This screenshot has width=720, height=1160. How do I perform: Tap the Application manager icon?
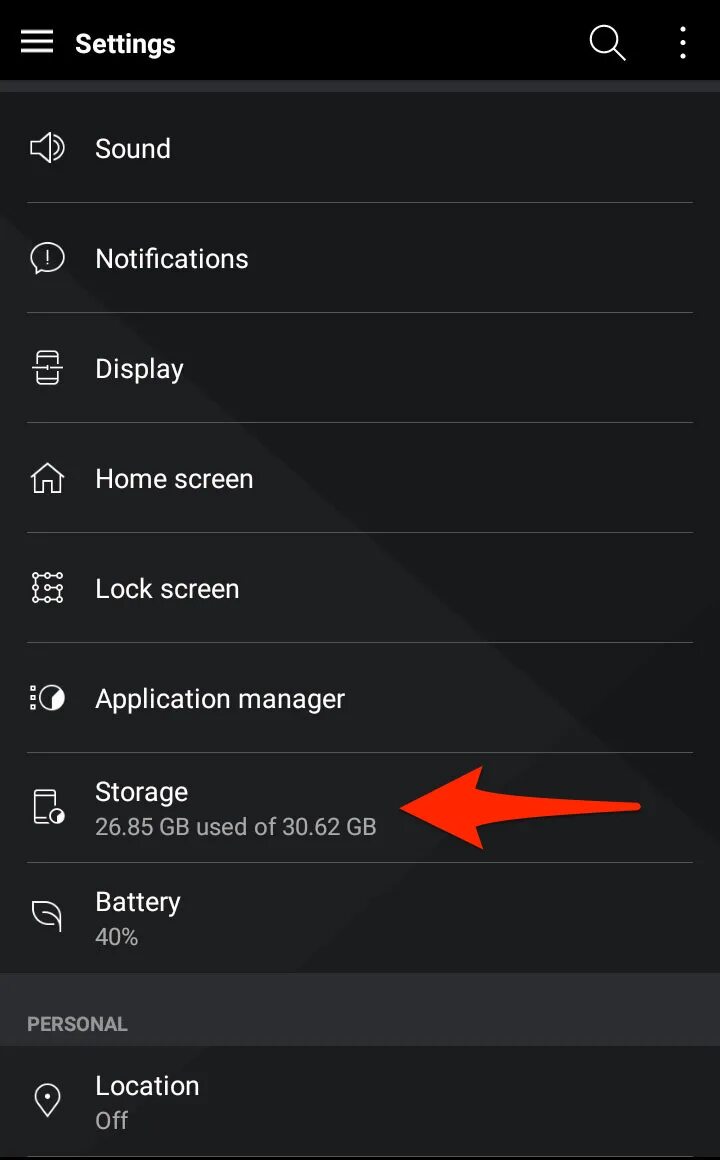tap(46, 698)
